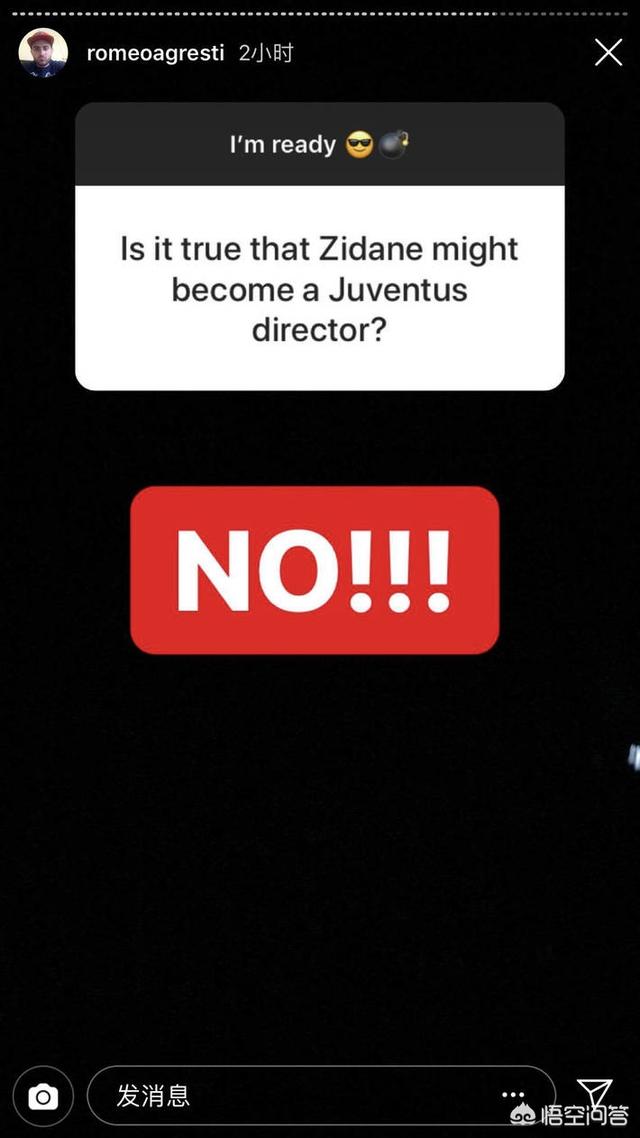Viewport: 640px width, 1138px height.
Task: Focus the 发消息 message field
Action: [300, 1096]
